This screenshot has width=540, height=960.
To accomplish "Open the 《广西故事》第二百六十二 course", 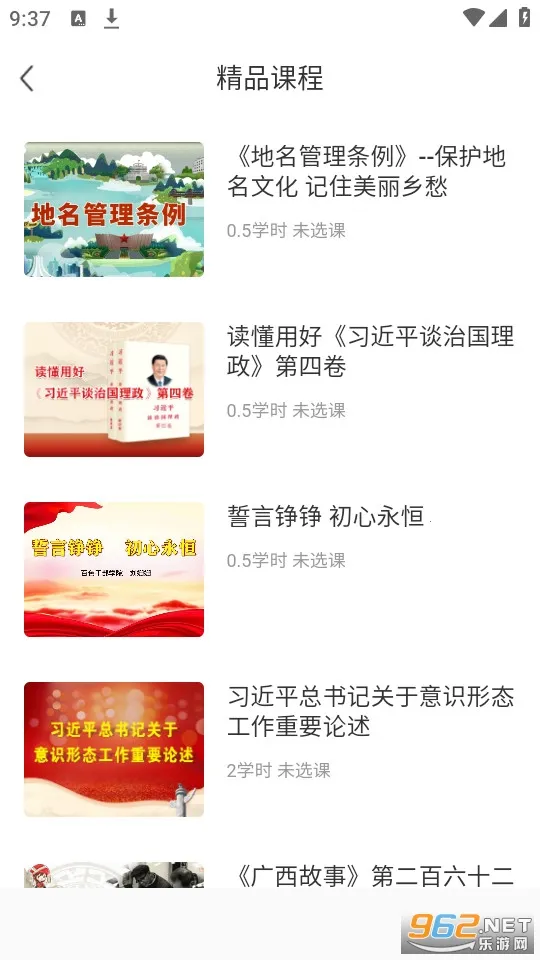I will [270, 876].
